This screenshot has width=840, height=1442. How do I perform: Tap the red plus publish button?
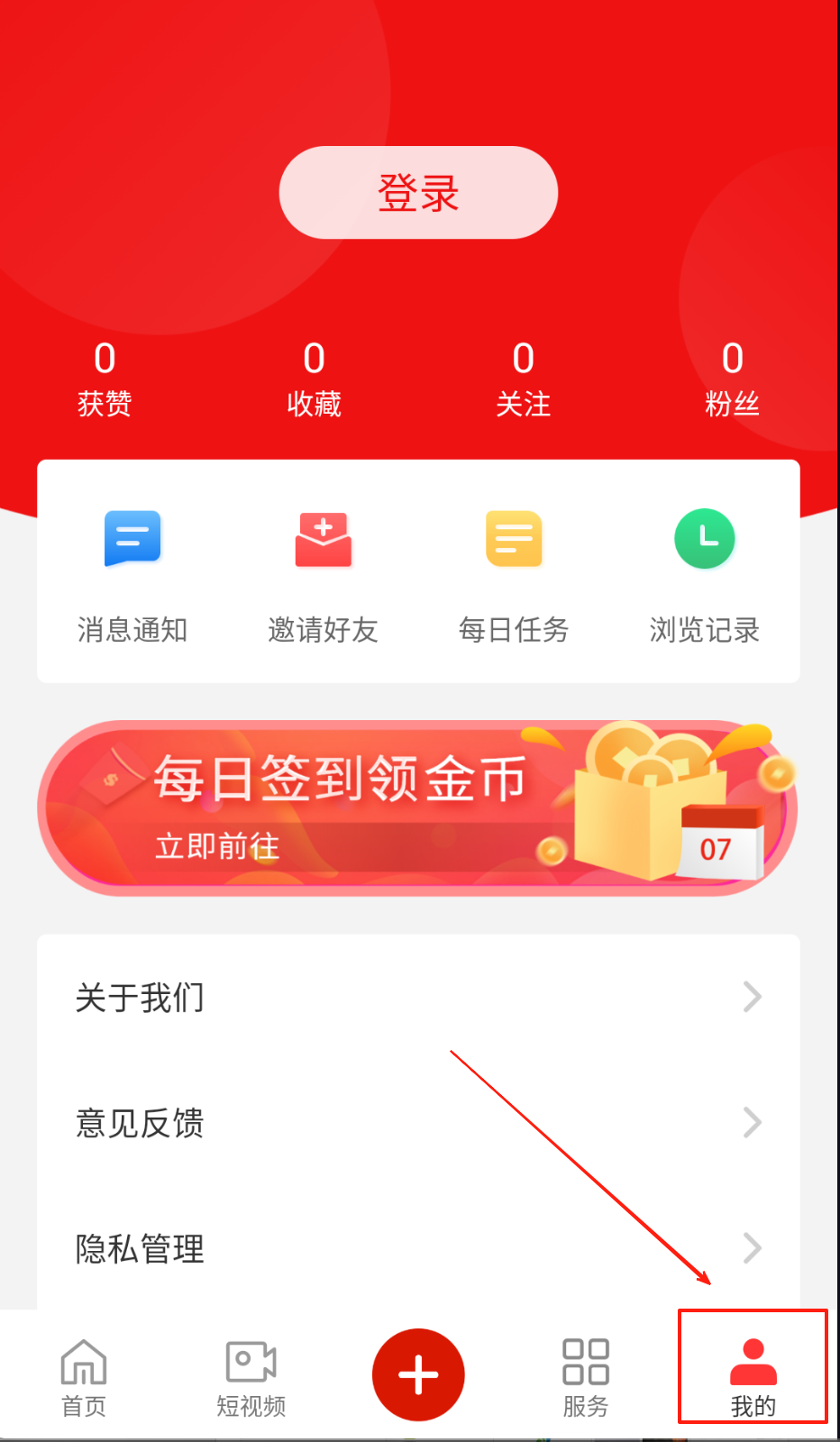[418, 1375]
